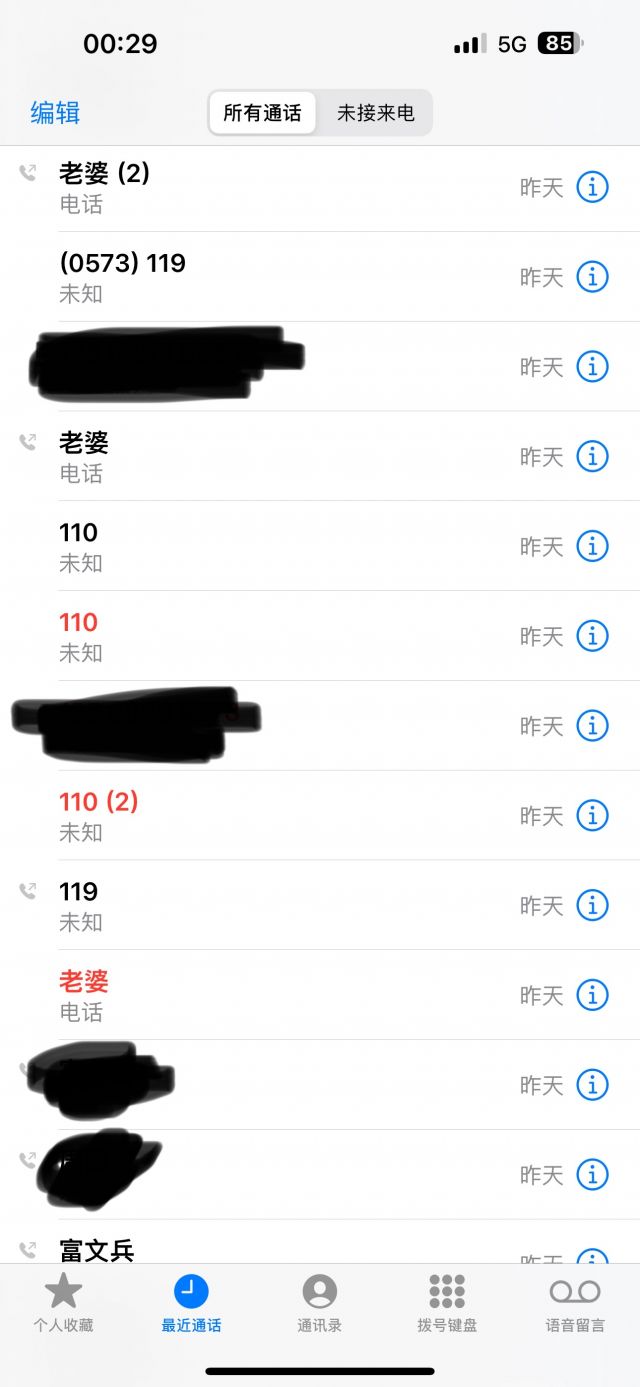Call back the (0573) 119 entry
This screenshot has width=640, height=1387.
320,277
